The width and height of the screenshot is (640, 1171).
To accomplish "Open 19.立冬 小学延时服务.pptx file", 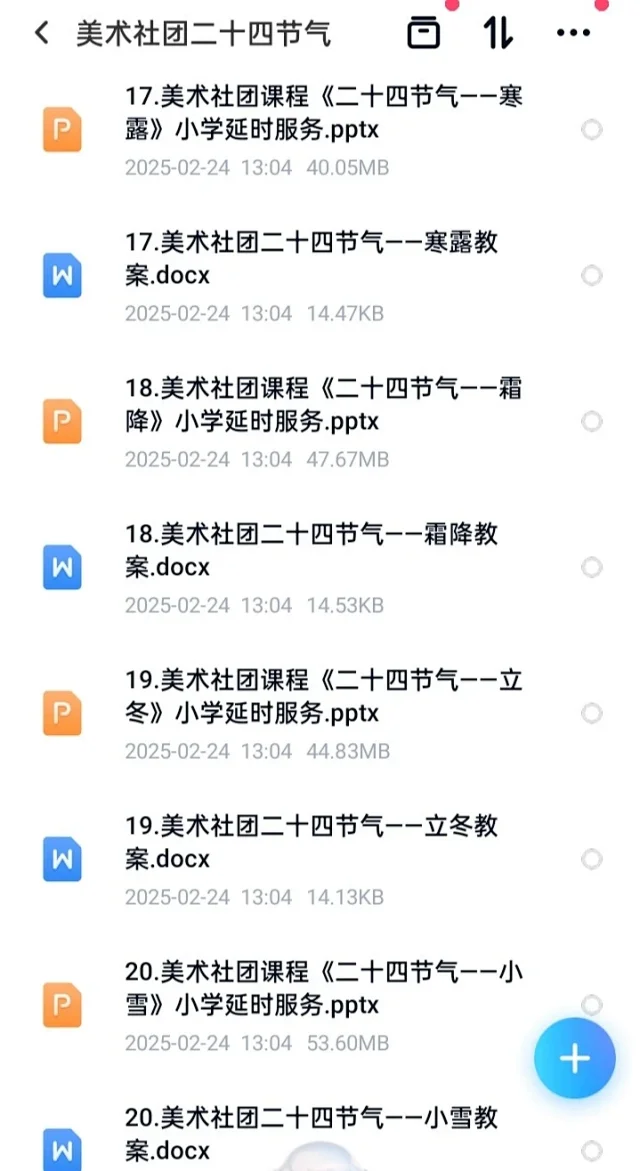I will 323,697.
